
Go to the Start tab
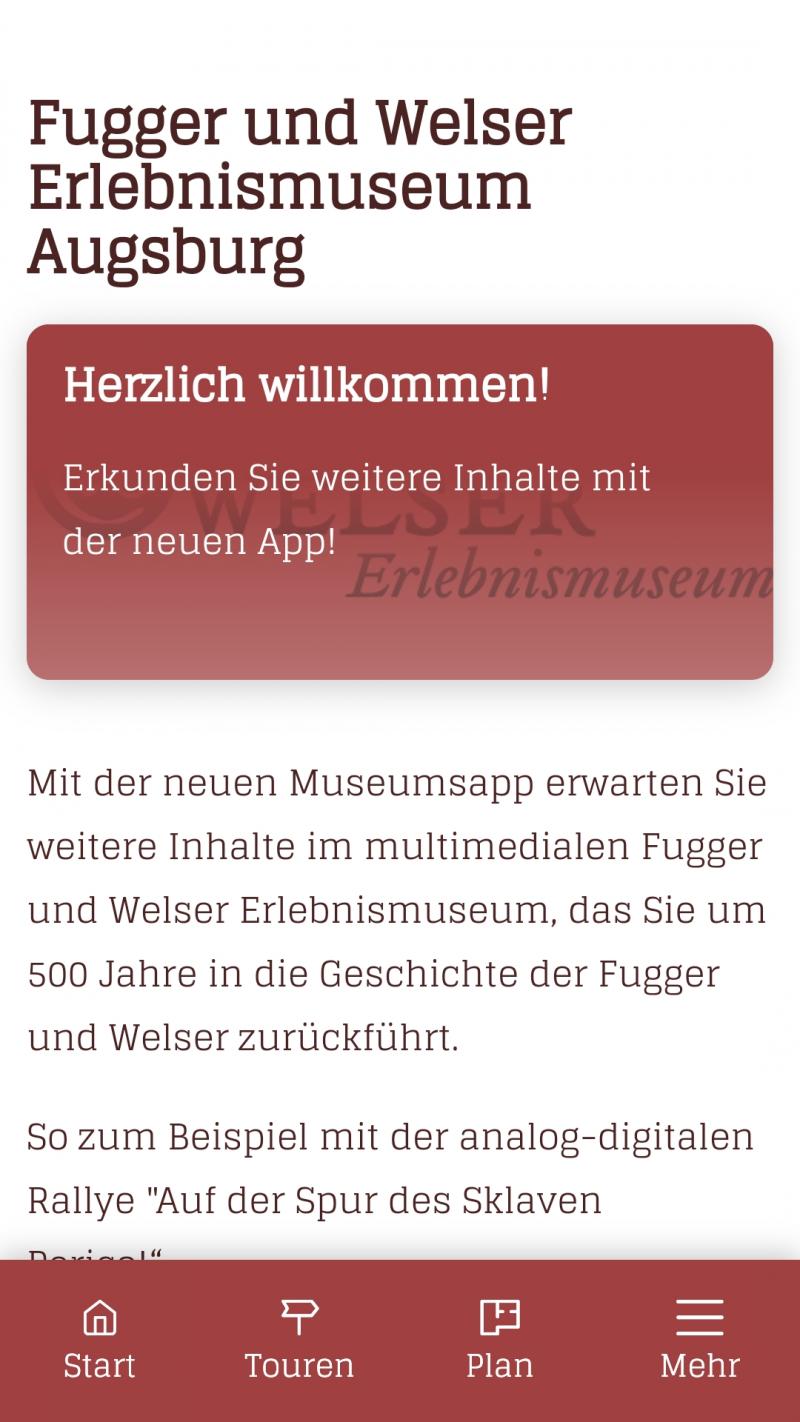click(x=99, y=1340)
